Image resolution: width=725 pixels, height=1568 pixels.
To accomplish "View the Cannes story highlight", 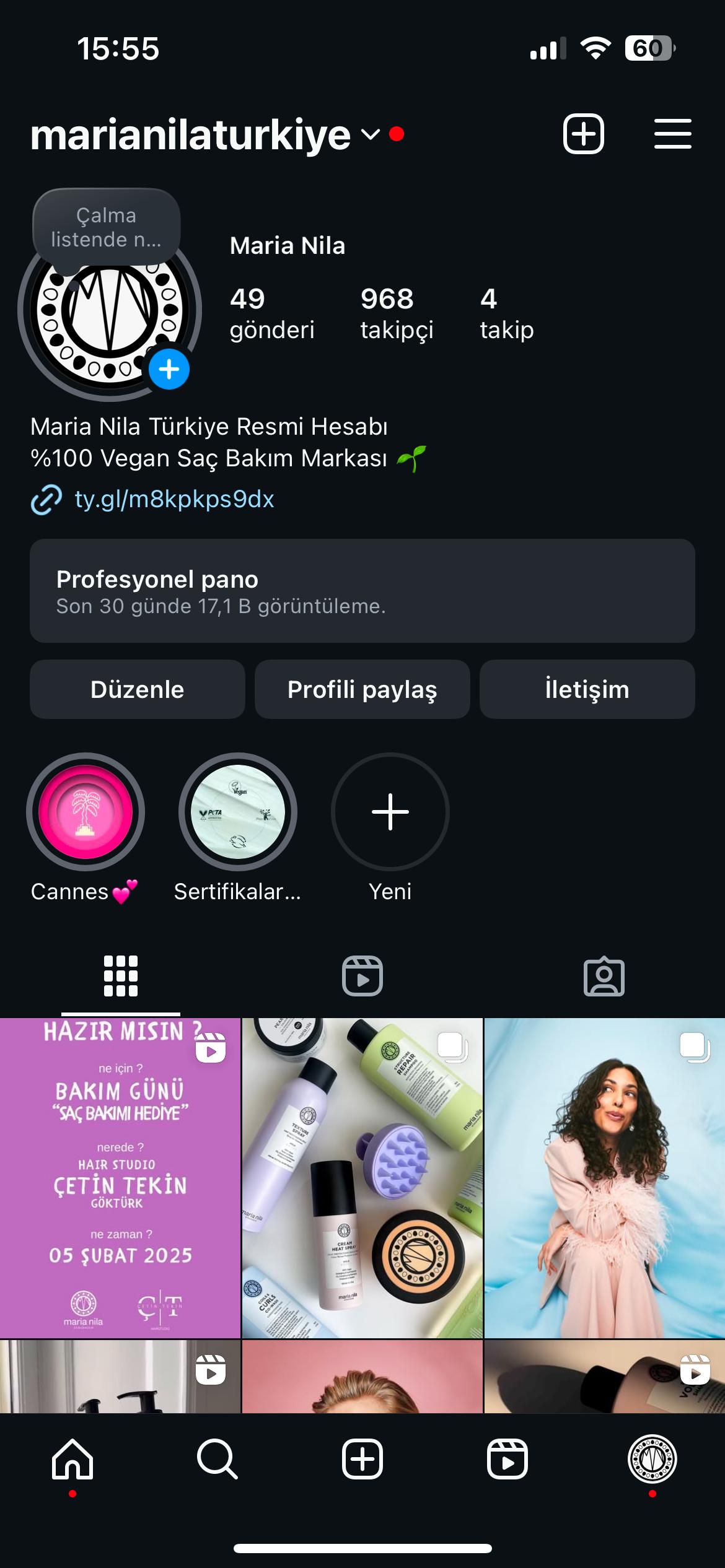I will 86,812.
